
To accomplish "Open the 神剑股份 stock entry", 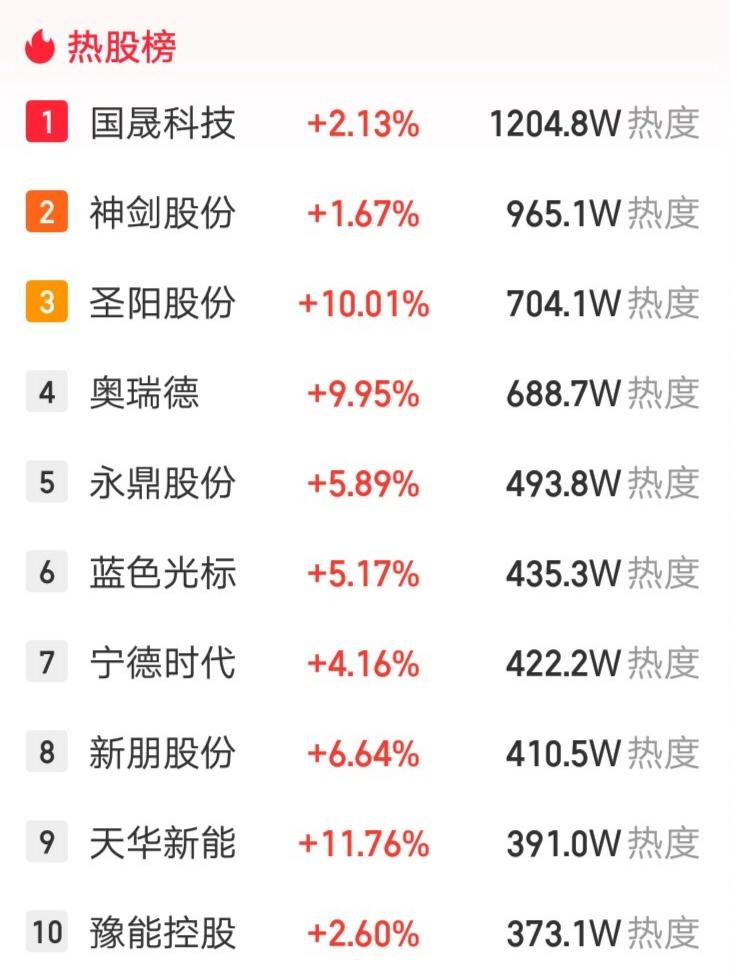I will [x=160, y=215].
